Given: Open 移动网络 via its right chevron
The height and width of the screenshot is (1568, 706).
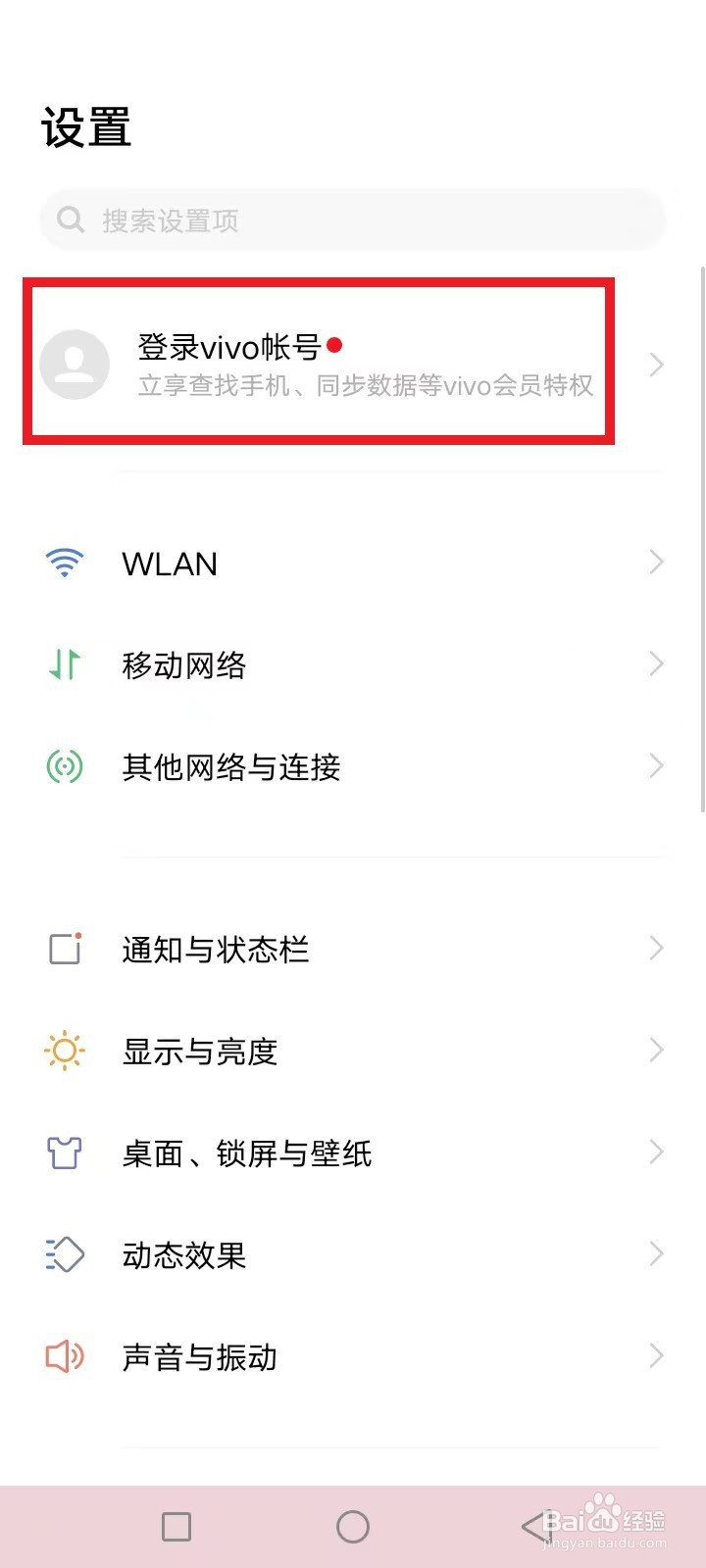Looking at the screenshot, I should [x=655, y=664].
